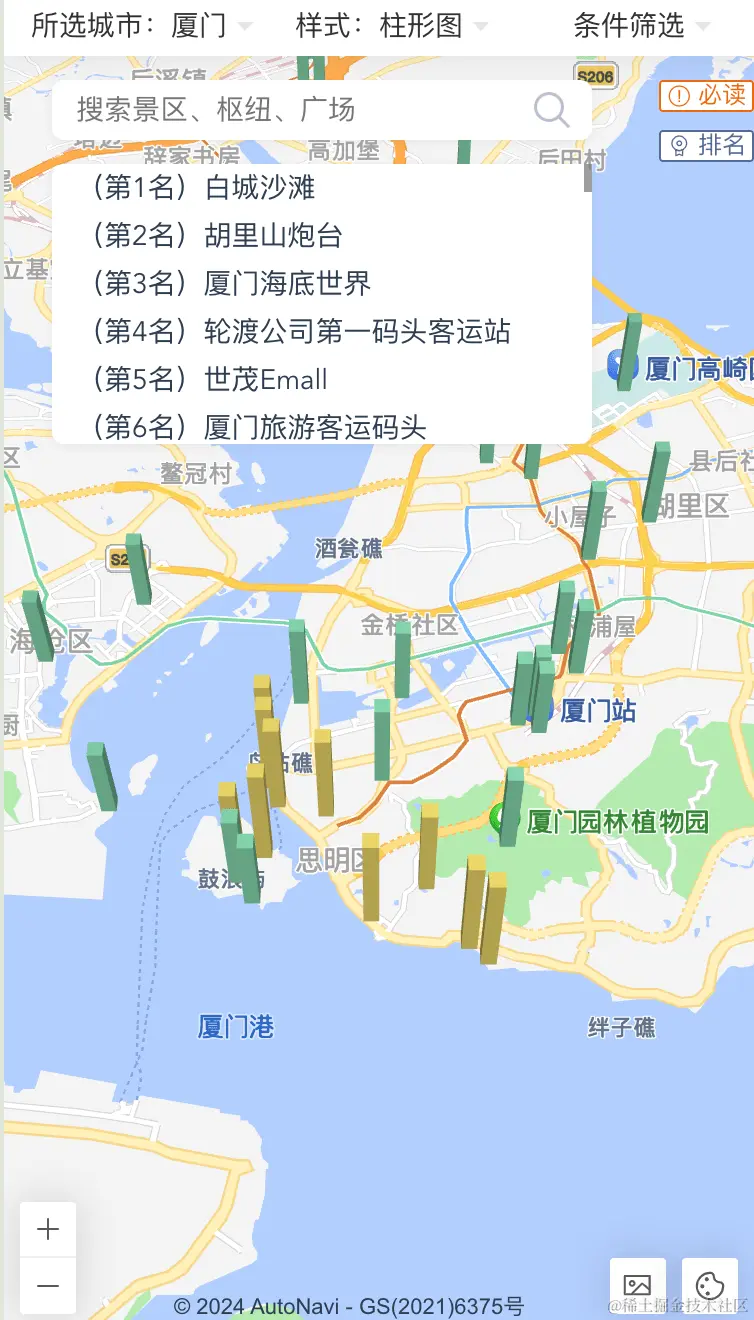The image size is (754, 1320).
Task: Zoom out with the minus button
Action: tap(48, 1286)
